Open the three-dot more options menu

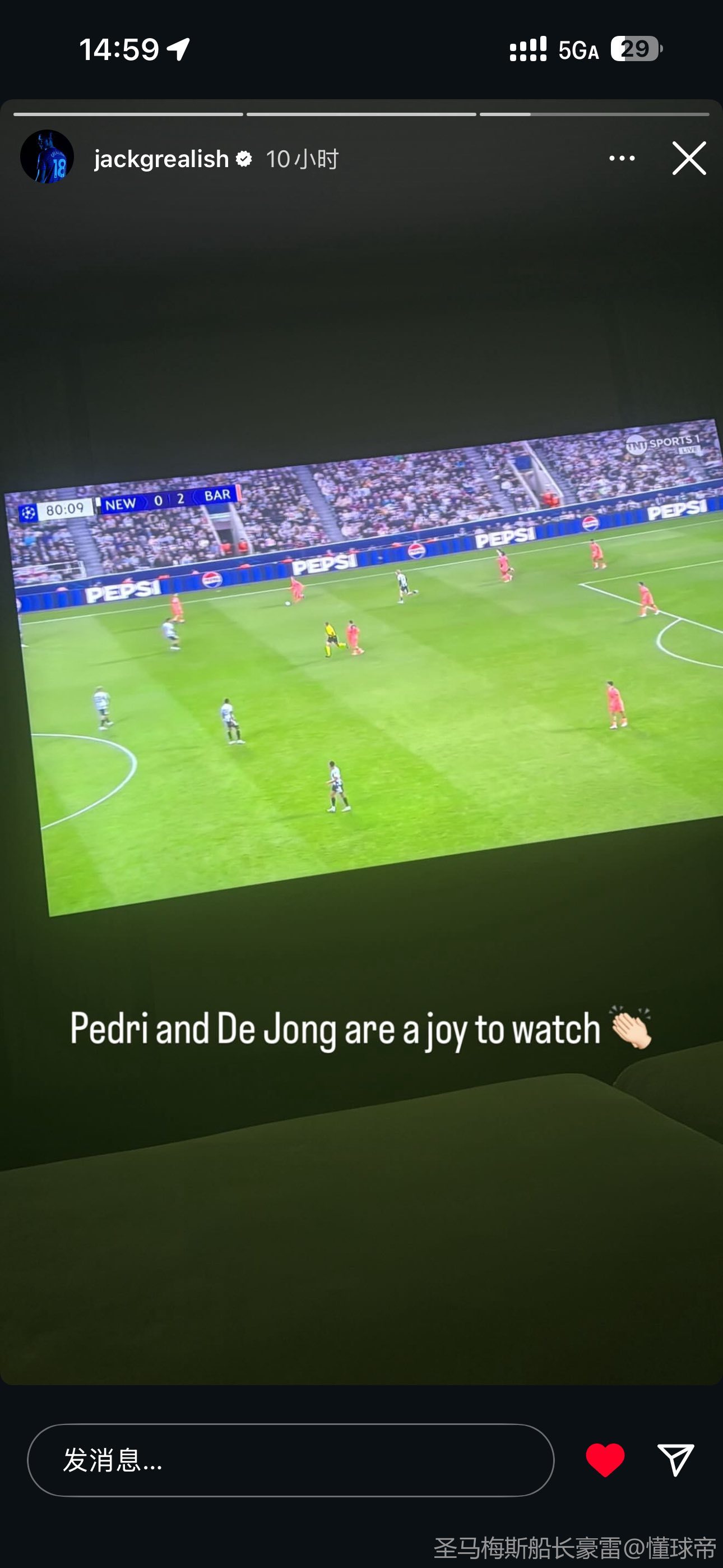pos(622,158)
